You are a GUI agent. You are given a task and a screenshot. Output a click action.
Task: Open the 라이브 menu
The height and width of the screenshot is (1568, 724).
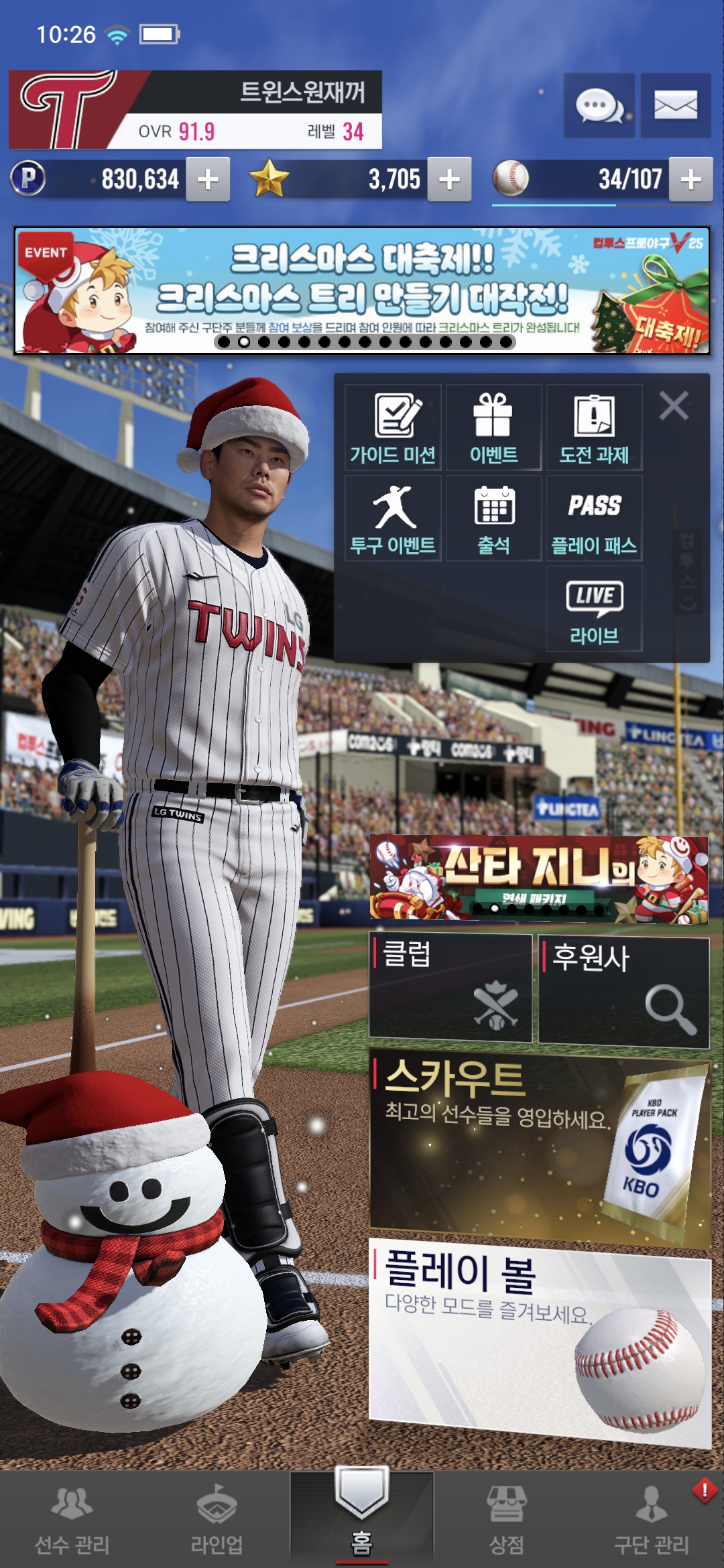coord(594,608)
